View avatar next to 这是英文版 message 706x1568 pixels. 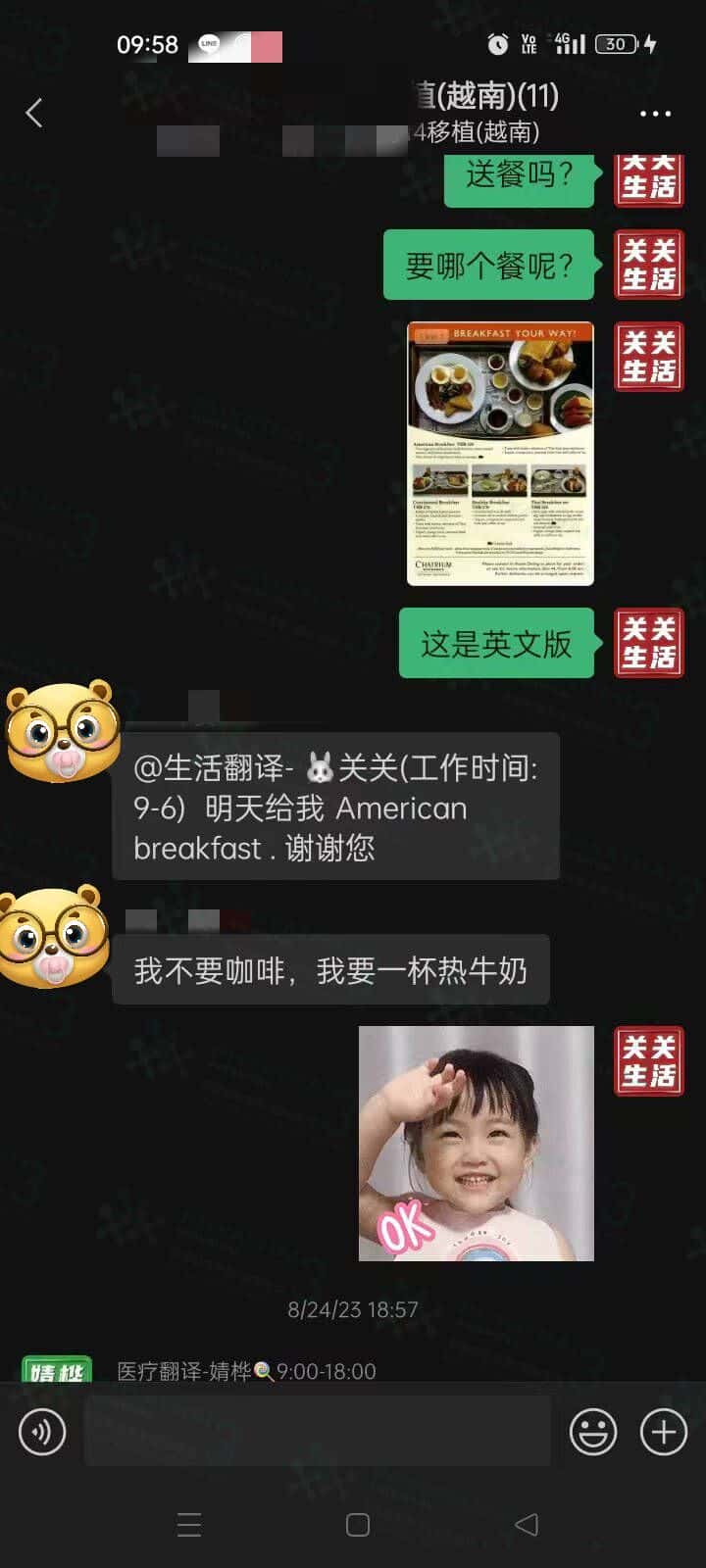(x=649, y=643)
